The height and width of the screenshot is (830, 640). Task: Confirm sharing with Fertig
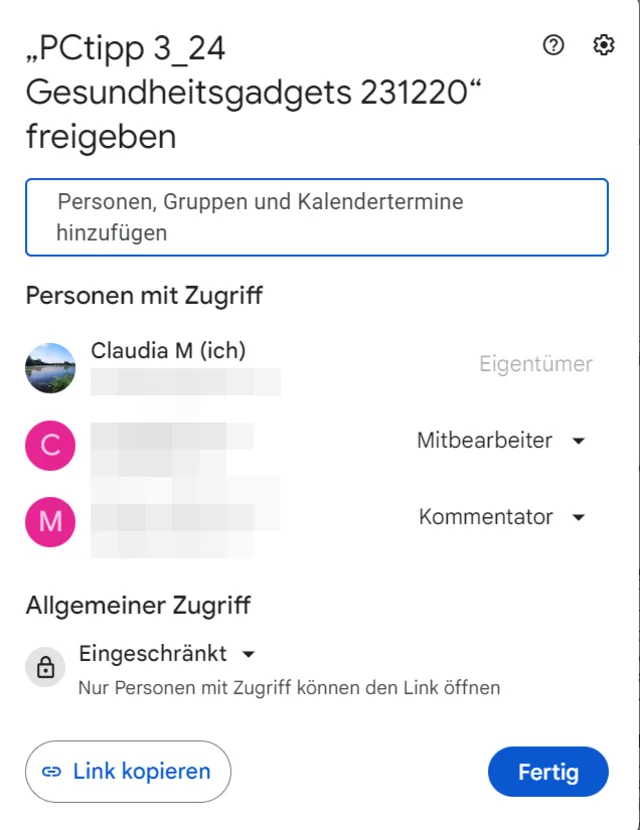tap(548, 772)
